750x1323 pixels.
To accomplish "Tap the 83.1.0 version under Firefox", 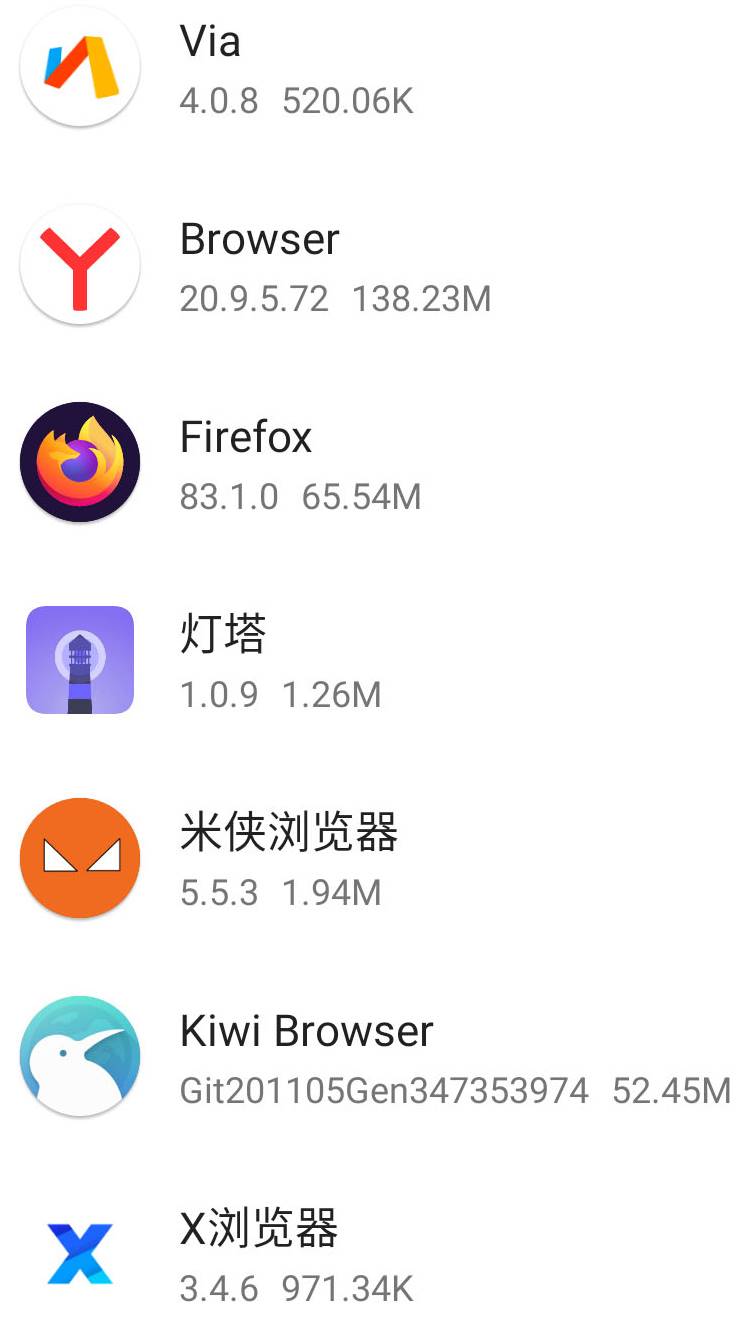I will click(227, 496).
